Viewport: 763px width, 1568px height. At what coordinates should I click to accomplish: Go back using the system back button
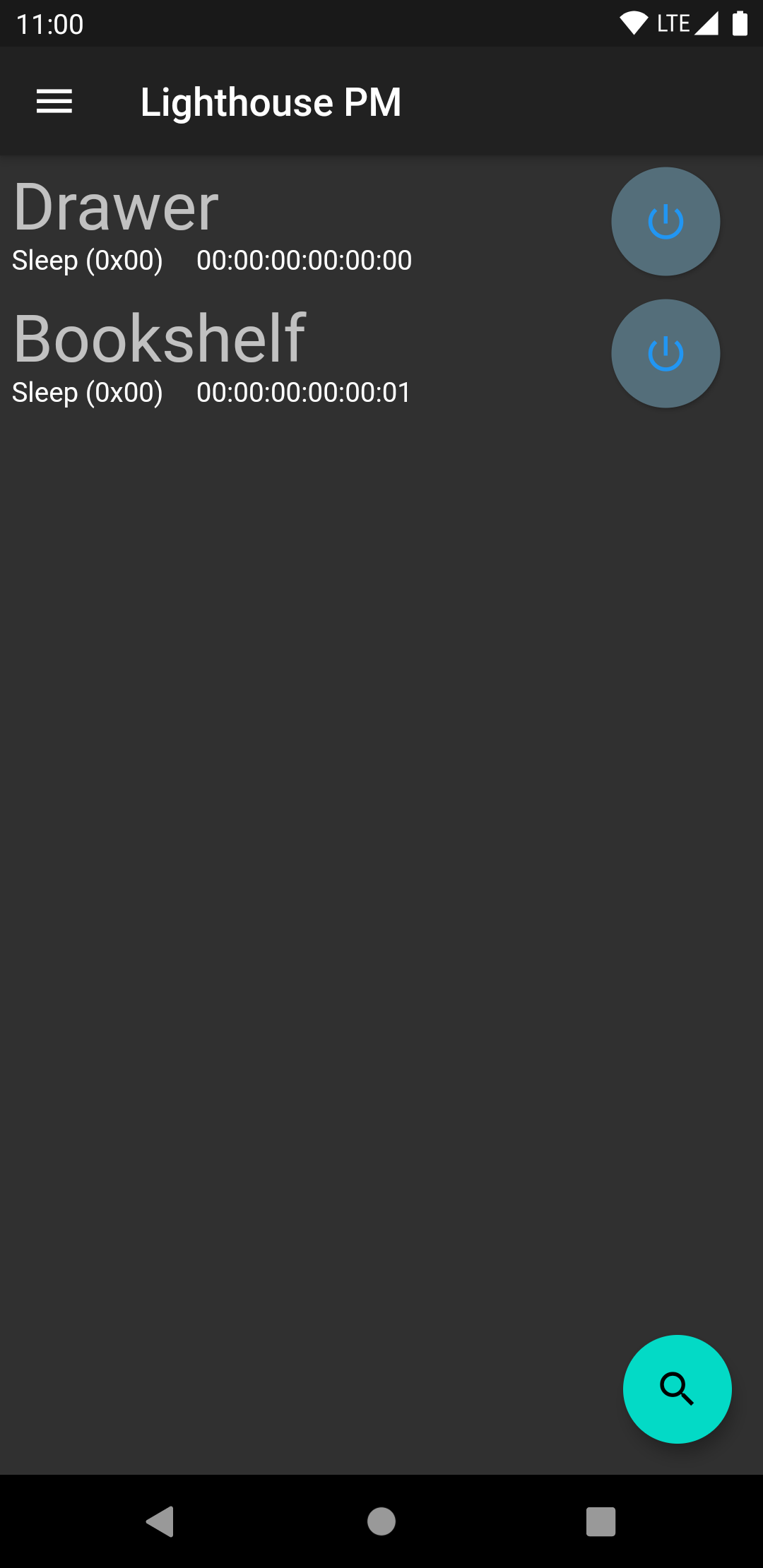pos(160,1521)
